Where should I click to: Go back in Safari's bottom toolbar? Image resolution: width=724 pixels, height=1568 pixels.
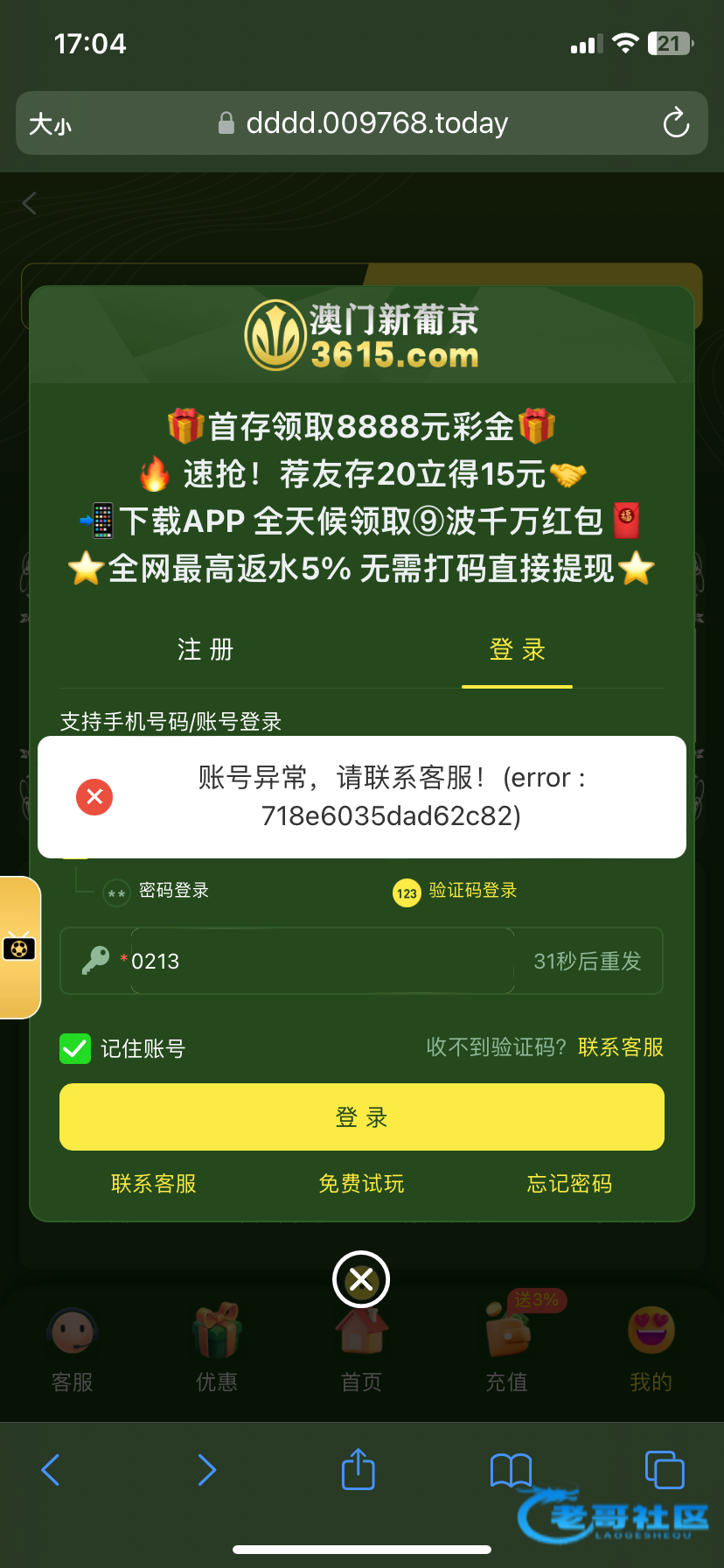51,1470
